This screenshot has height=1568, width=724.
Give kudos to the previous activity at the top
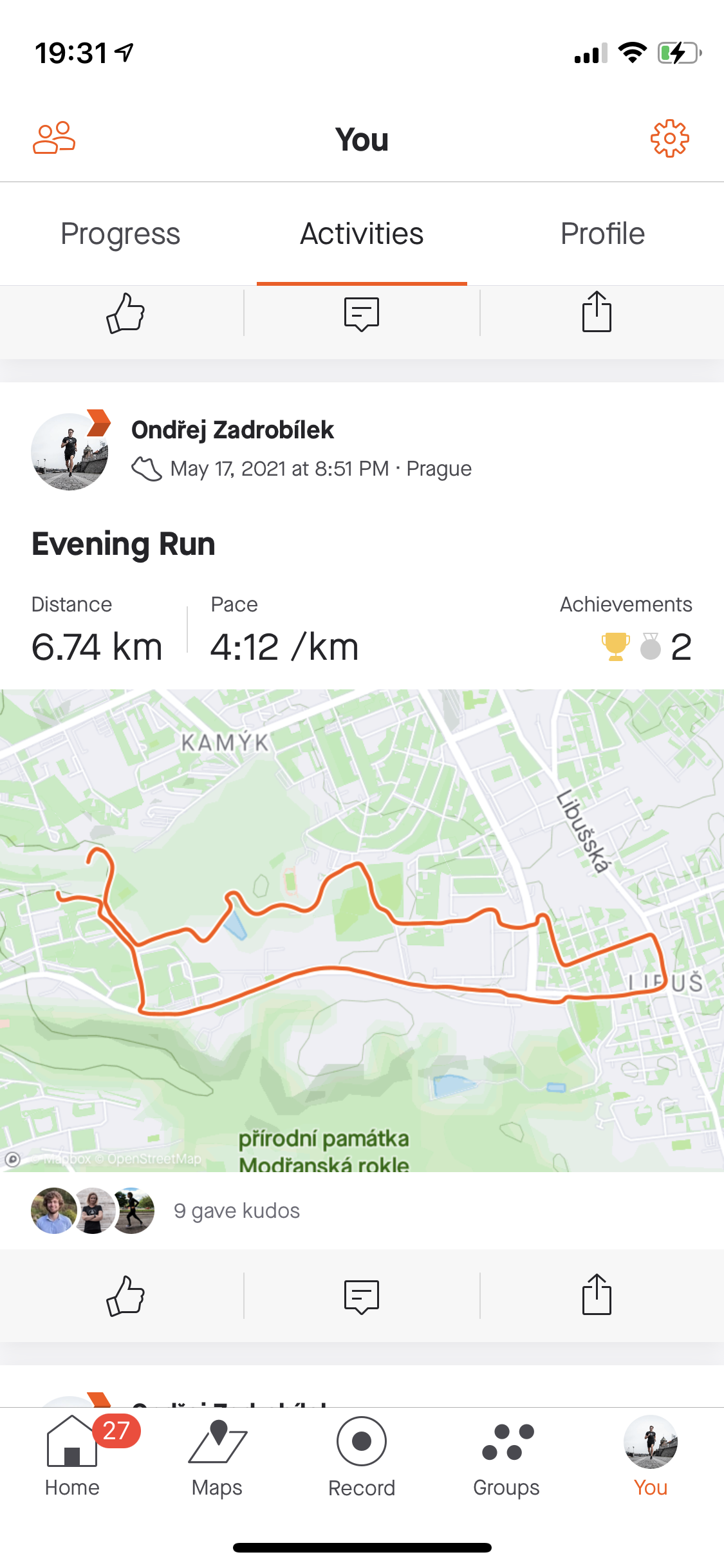point(125,313)
